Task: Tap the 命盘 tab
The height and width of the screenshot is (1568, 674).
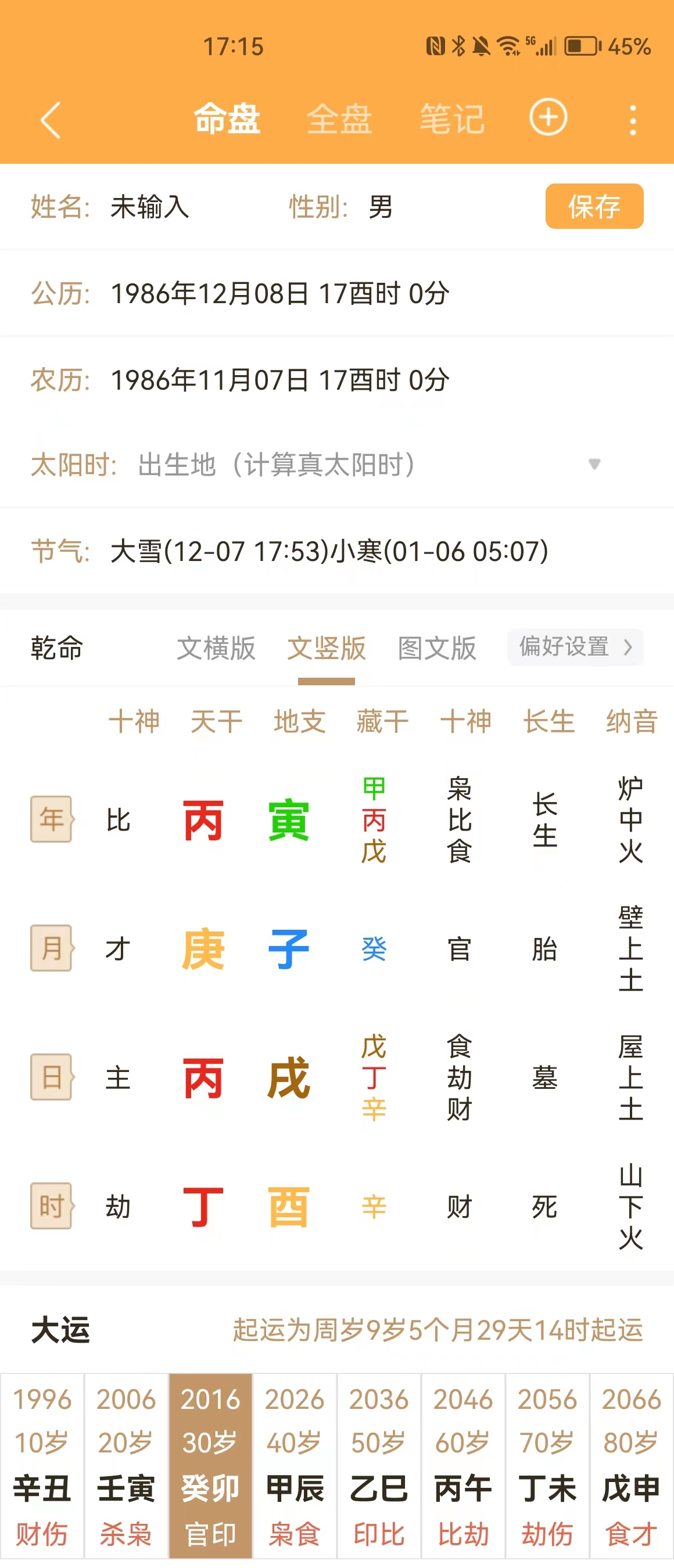Action: click(227, 118)
